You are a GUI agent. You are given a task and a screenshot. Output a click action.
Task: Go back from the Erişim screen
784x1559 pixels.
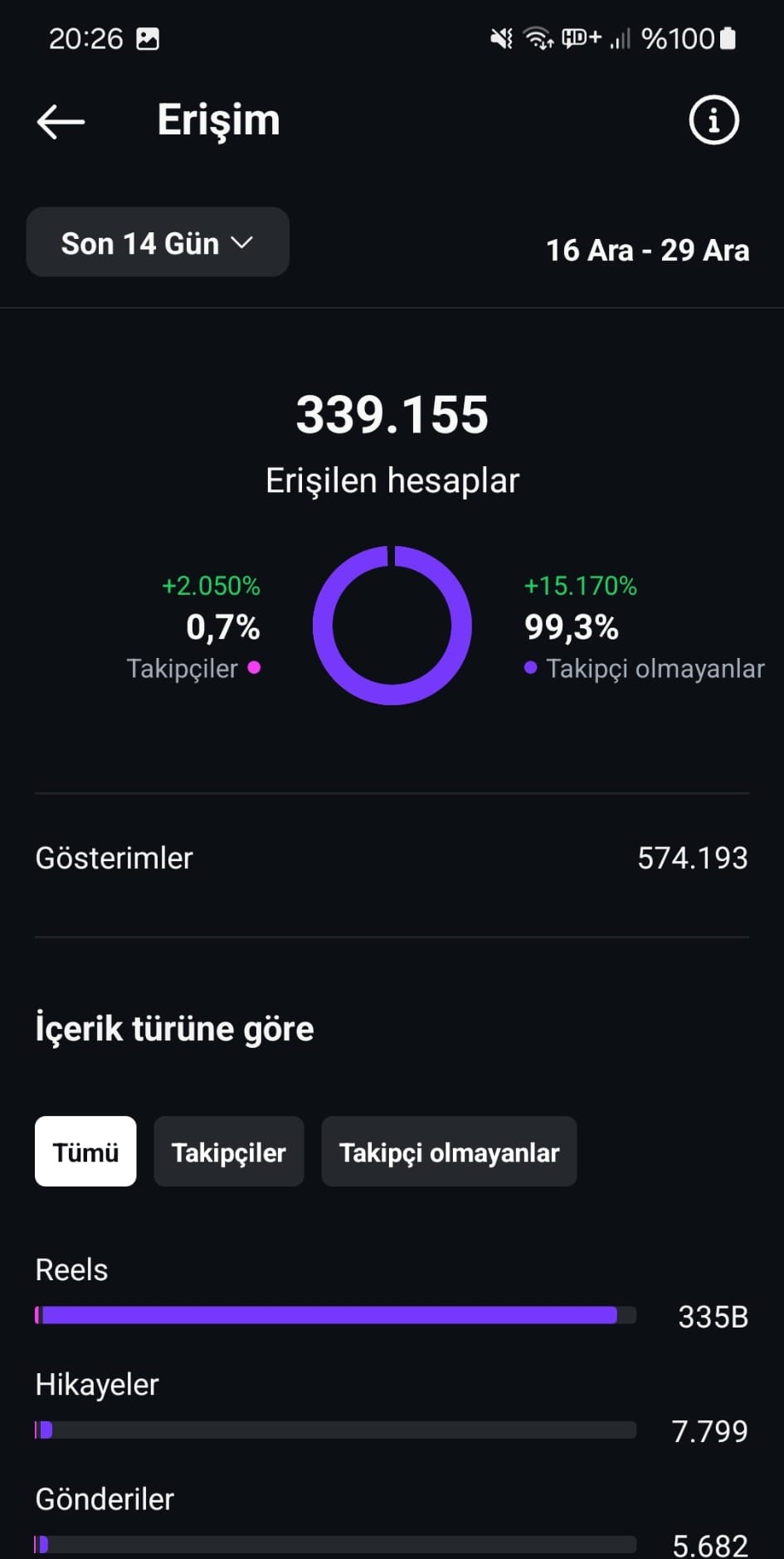(61, 121)
